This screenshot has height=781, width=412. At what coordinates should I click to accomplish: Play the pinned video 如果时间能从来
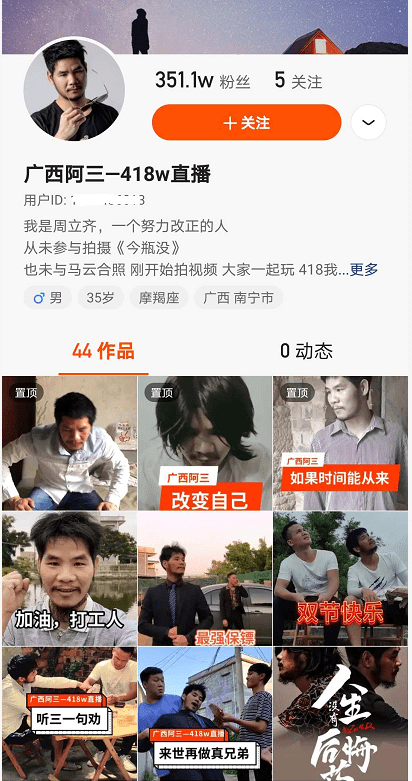(341, 443)
